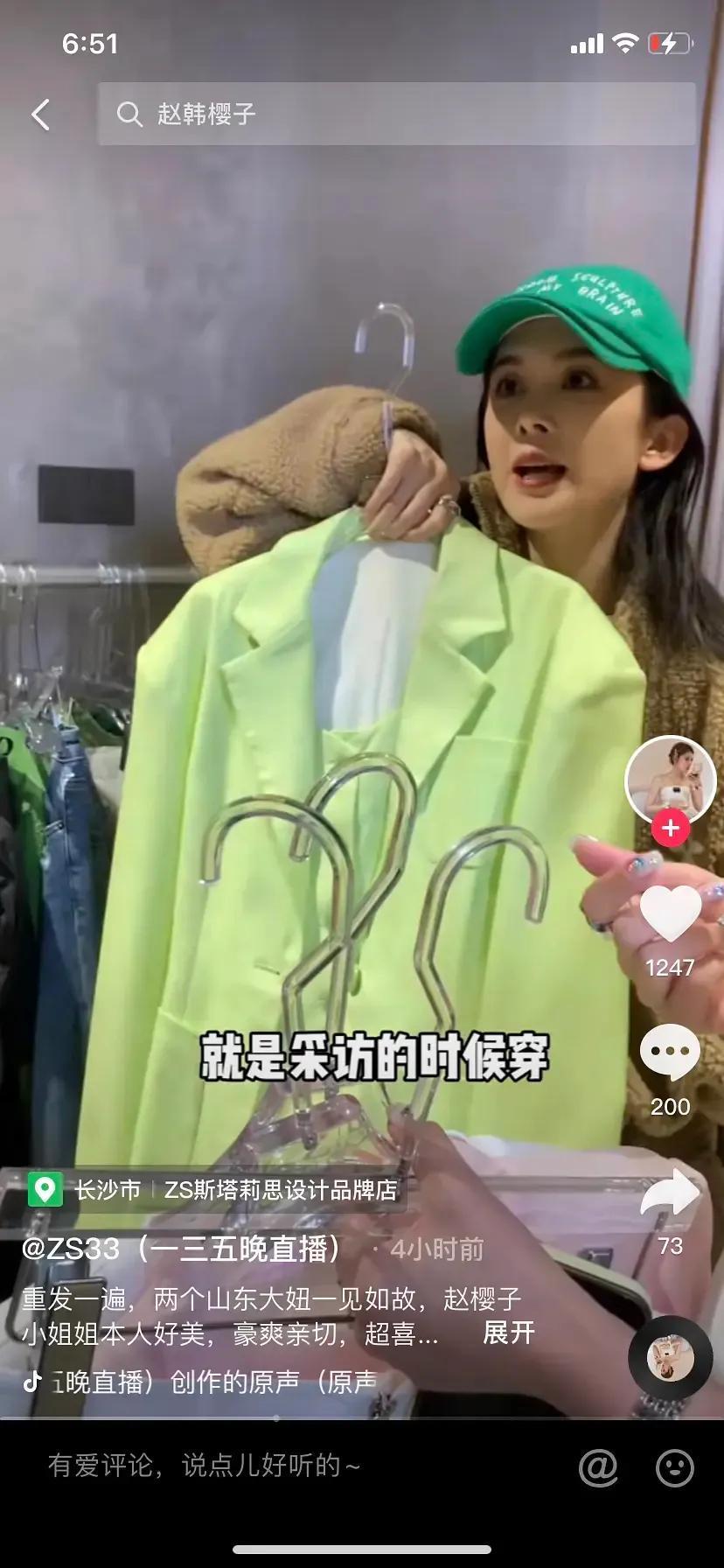
Task: Open the search box with 赵韩樱子
Action: click(396, 114)
